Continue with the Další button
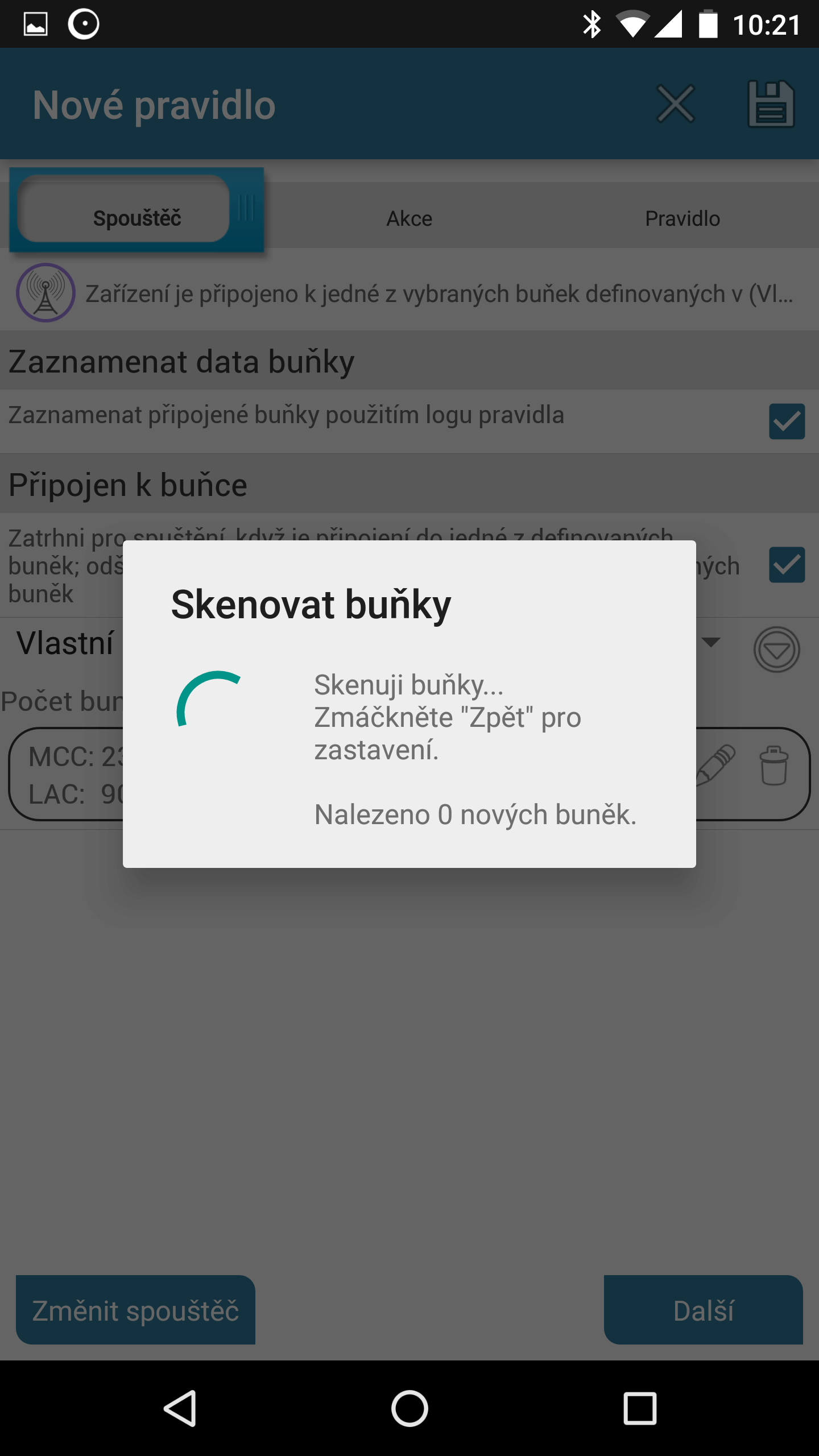819x1456 pixels. pos(703,1310)
